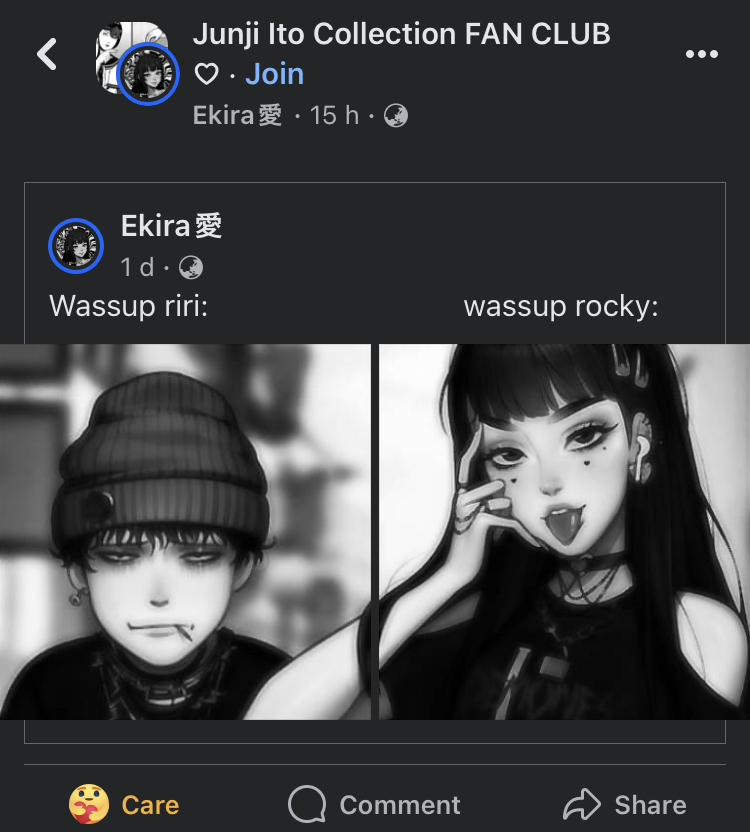Open the Junji Ito Collection FAN CLUB group page

[x=401, y=34]
